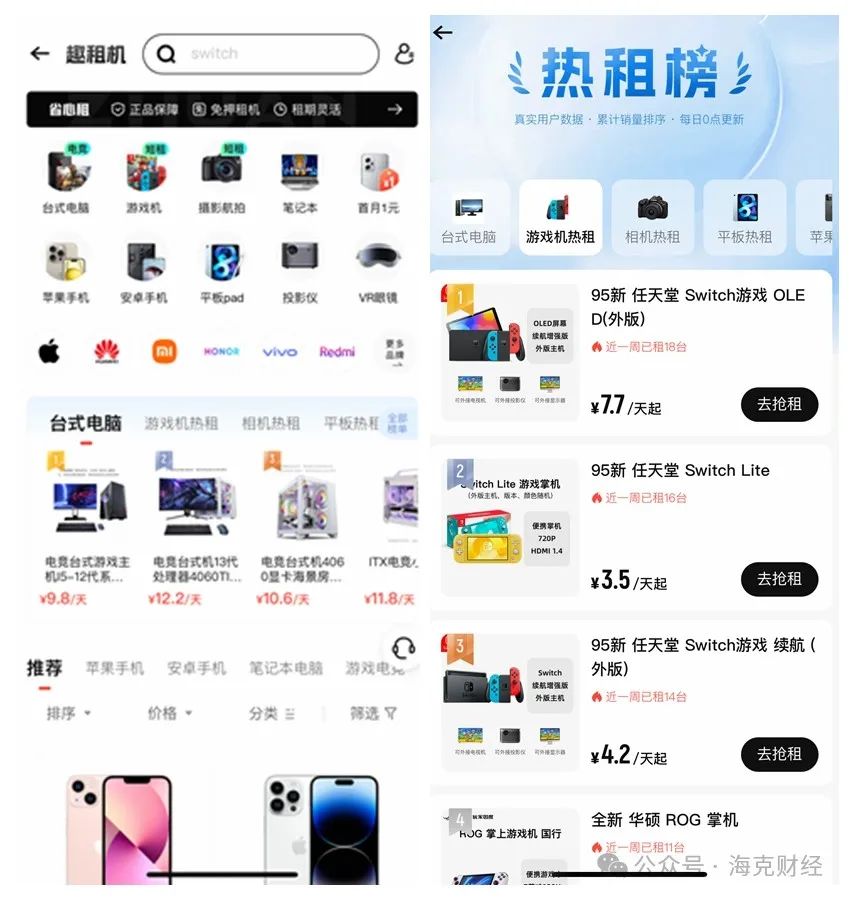Switch to the 笔记本电脑 recommendation tab

click(x=286, y=668)
